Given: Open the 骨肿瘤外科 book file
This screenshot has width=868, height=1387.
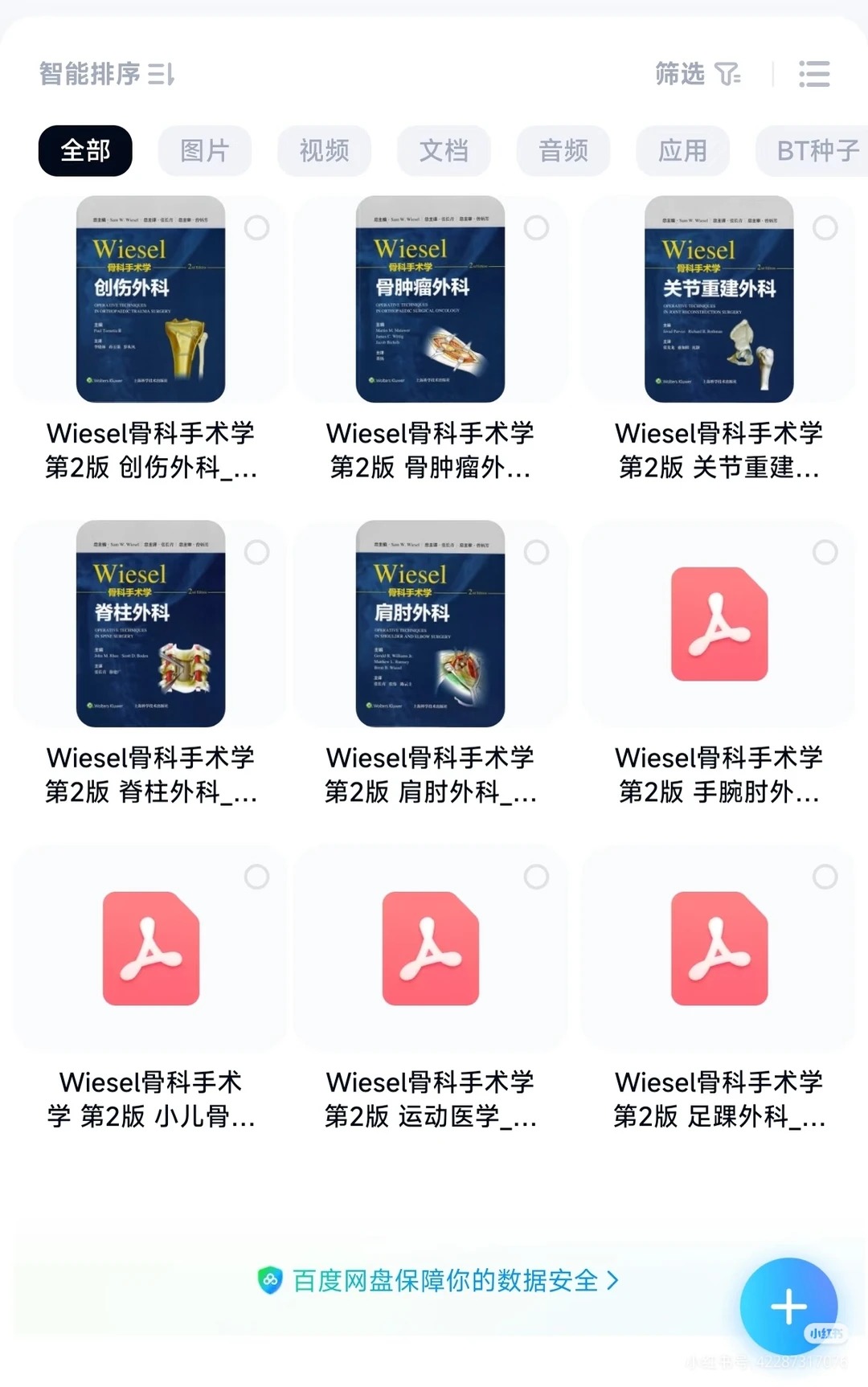Looking at the screenshot, I should click(x=430, y=299).
